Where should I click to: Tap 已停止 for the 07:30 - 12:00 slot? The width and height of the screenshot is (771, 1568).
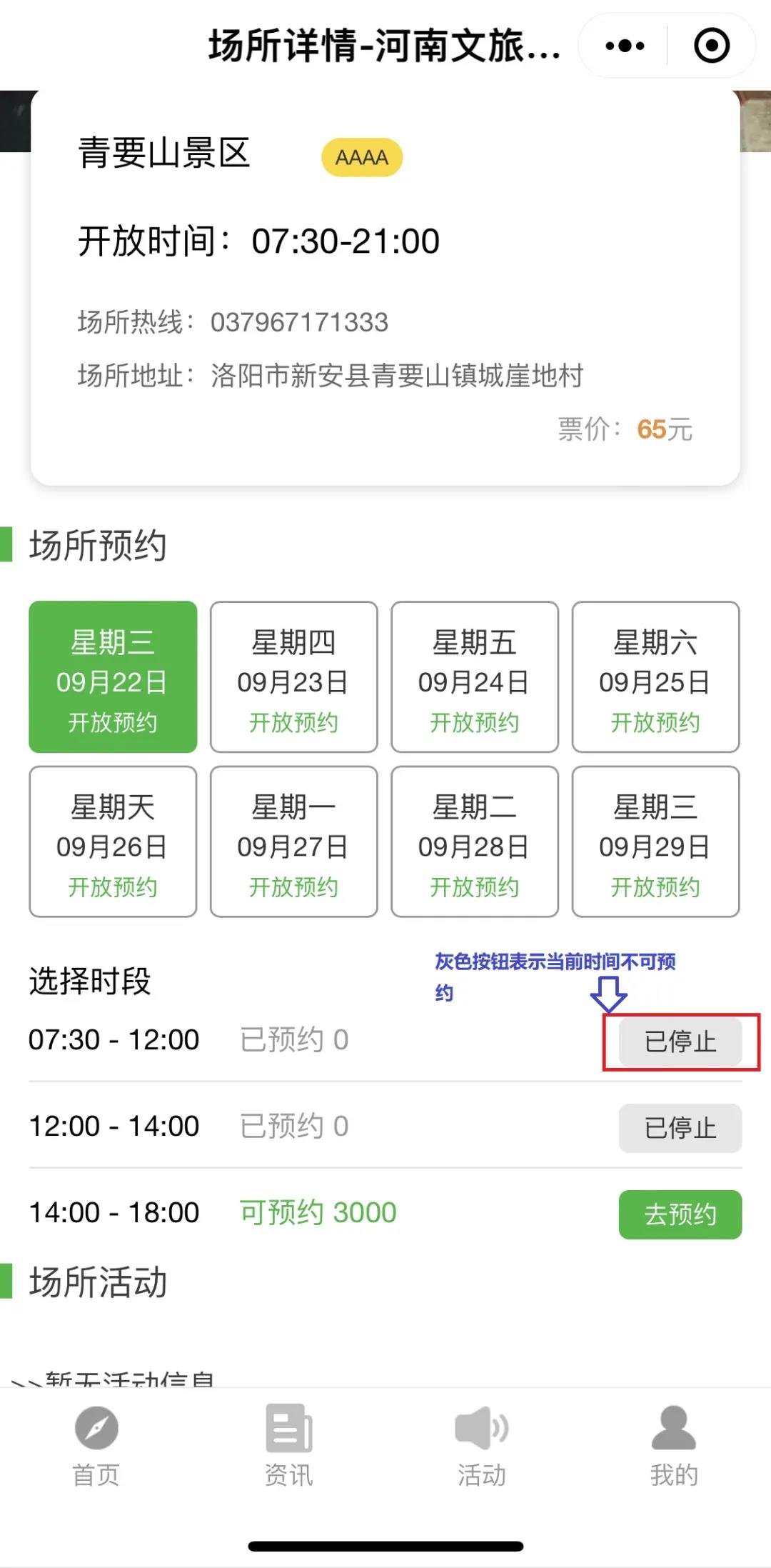(x=680, y=1042)
